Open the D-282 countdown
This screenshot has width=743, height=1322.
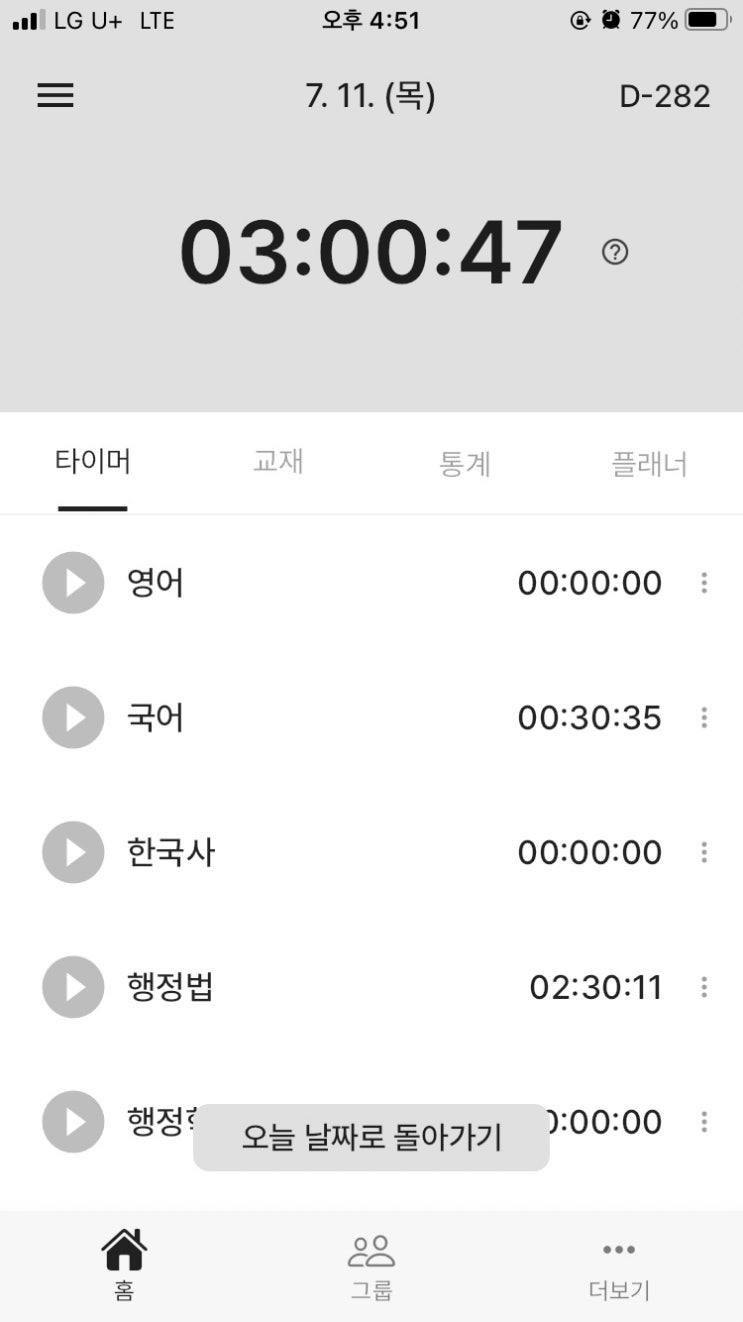664,97
